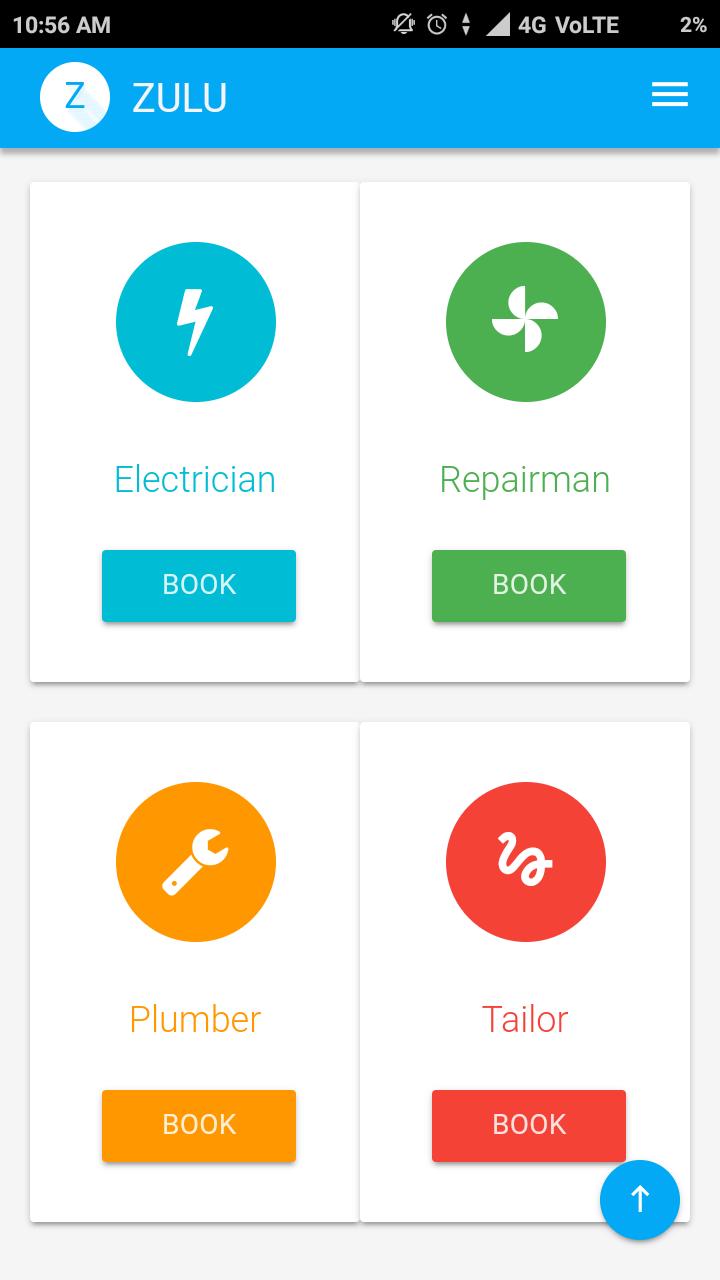Select the Plumber service label
The image size is (720, 1280).
point(196,1020)
